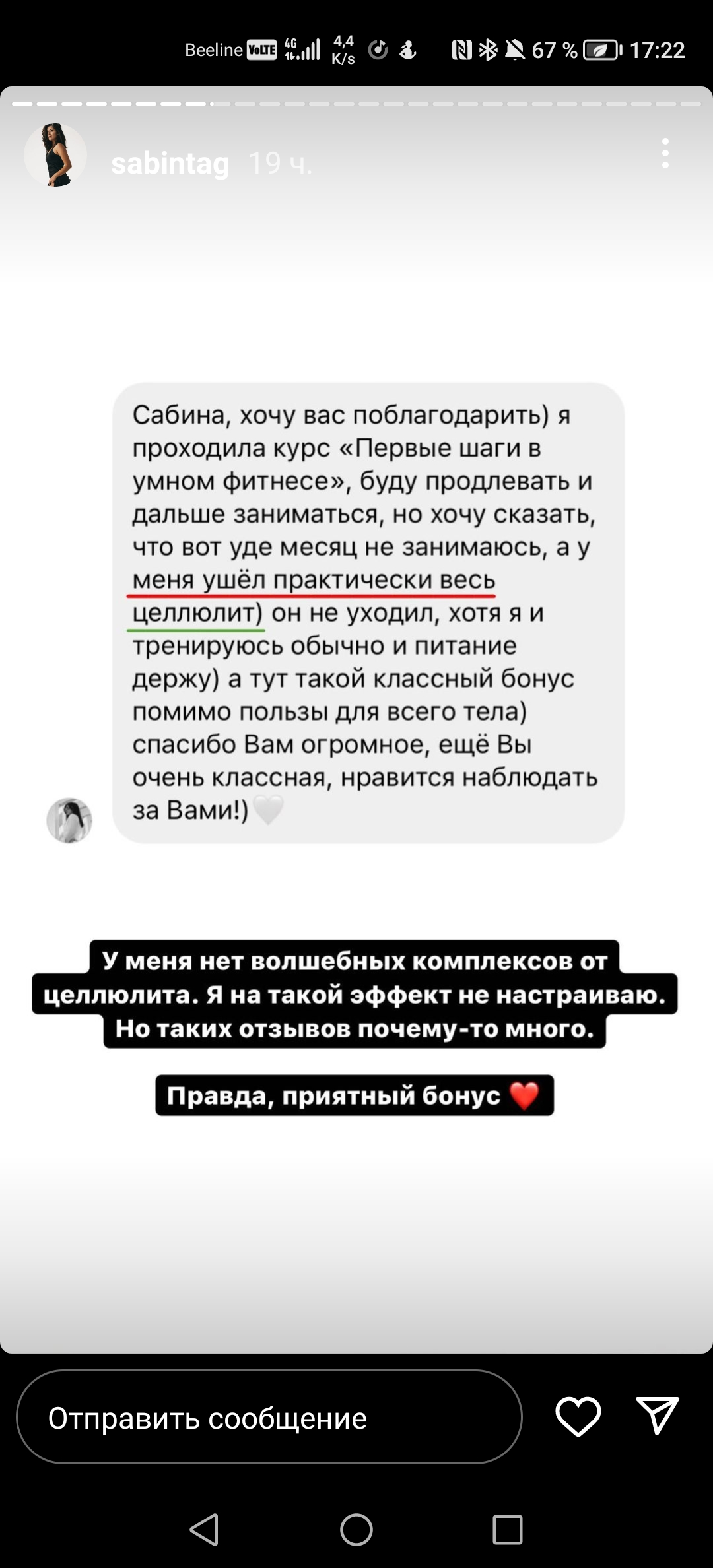Image resolution: width=713 pixels, height=1568 pixels.
Task: Open the recent apps view
Action: click(508, 1529)
